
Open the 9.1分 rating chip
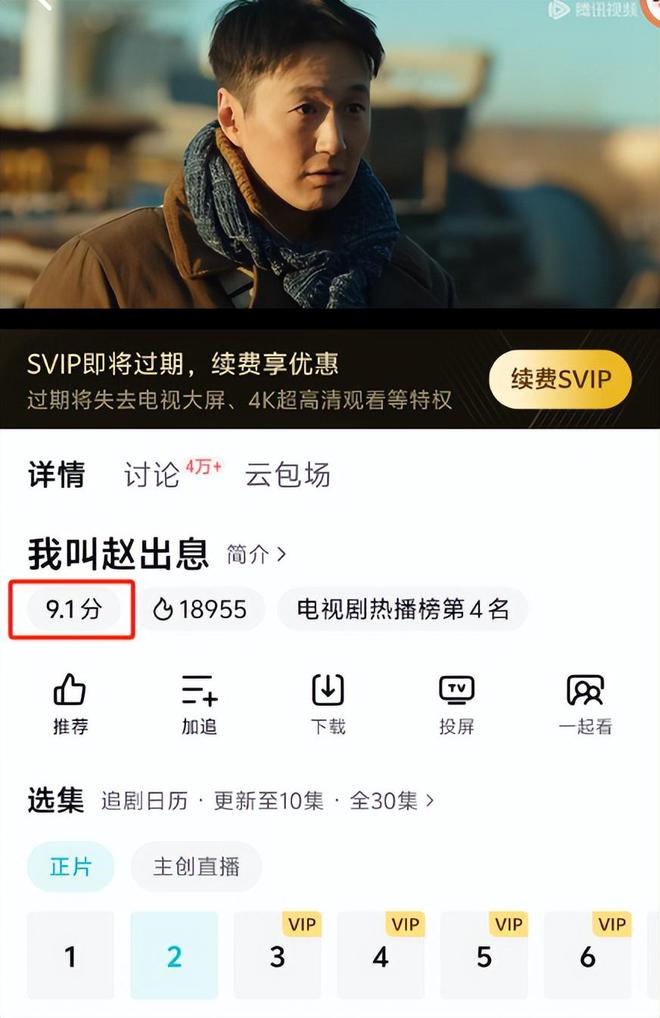click(74, 609)
